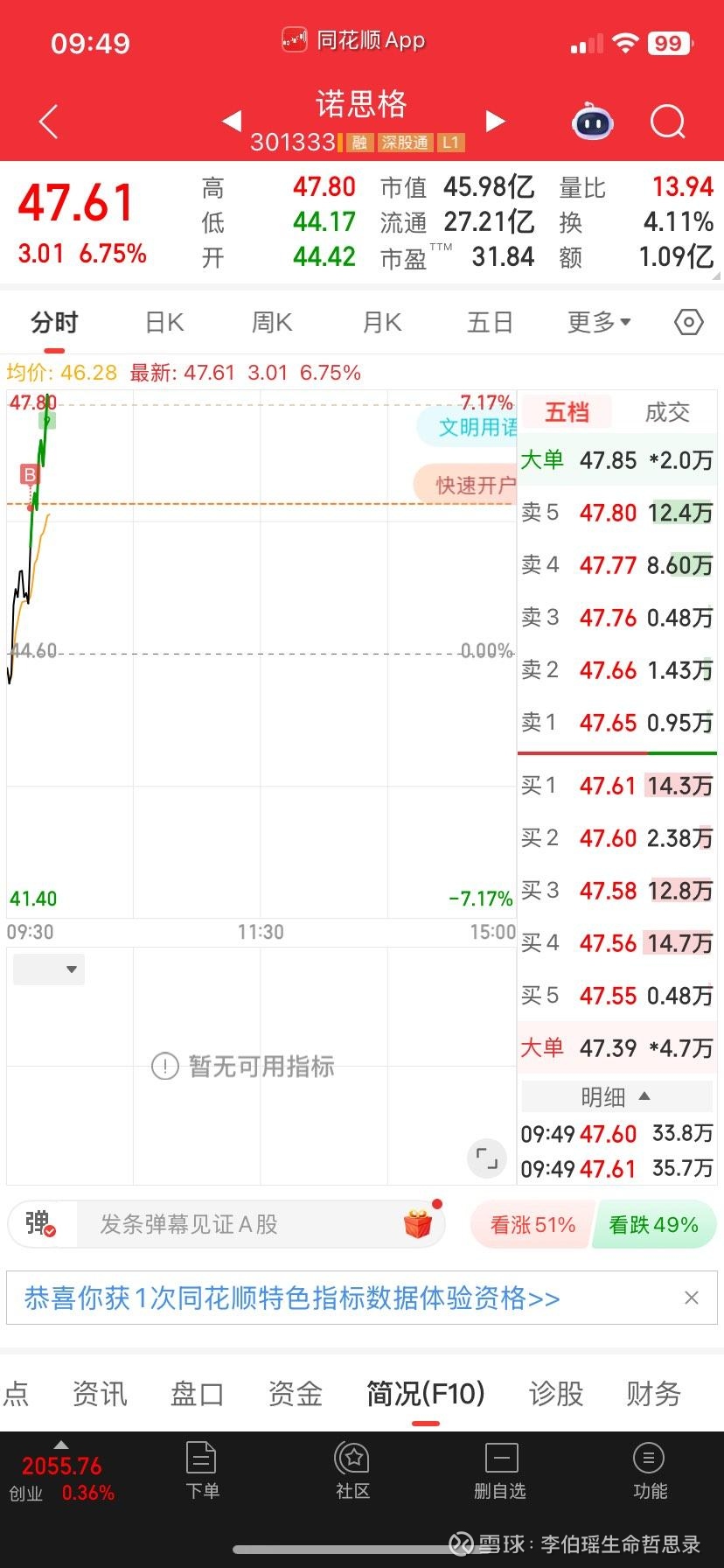Expand the 更多 chart options dropdown

[599, 323]
